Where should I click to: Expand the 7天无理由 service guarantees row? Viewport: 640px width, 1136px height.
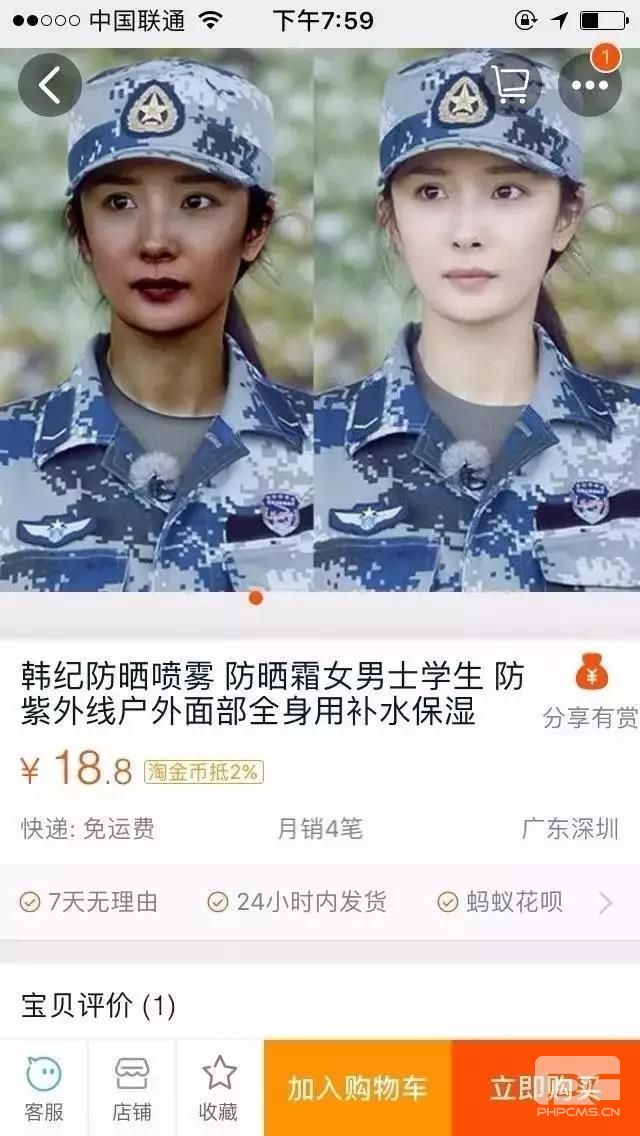pos(320,902)
